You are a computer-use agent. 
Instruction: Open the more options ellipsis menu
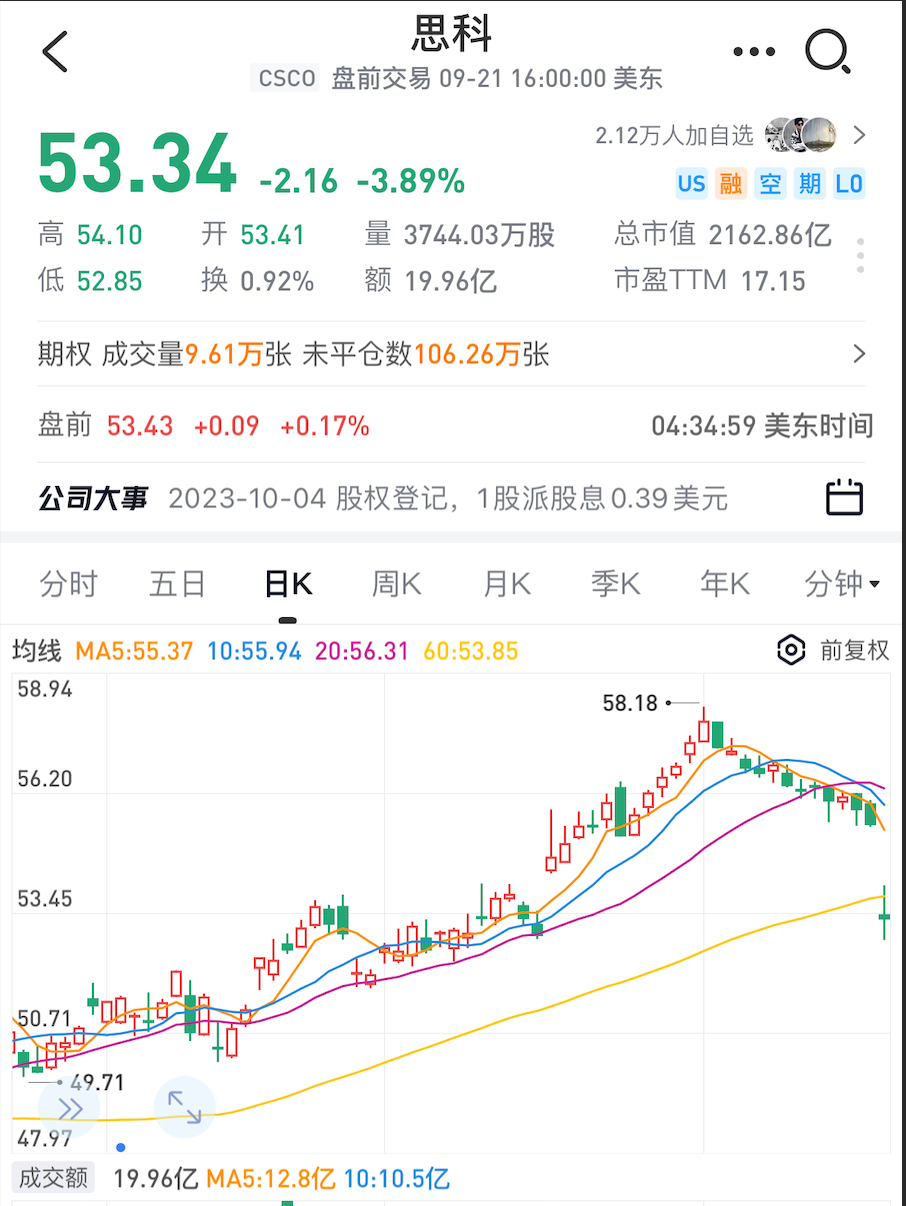click(752, 51)
